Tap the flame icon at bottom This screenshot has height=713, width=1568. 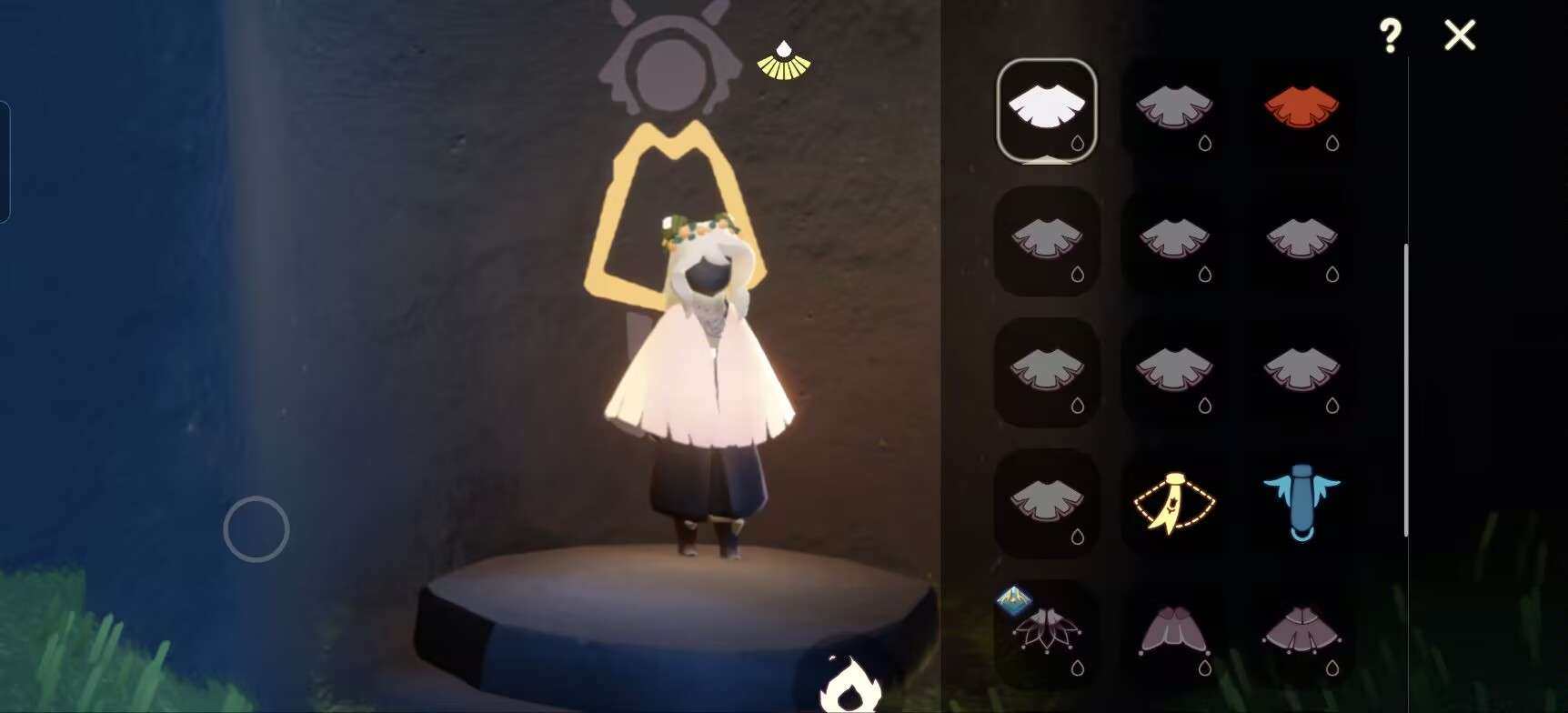[x=850, y=687]
